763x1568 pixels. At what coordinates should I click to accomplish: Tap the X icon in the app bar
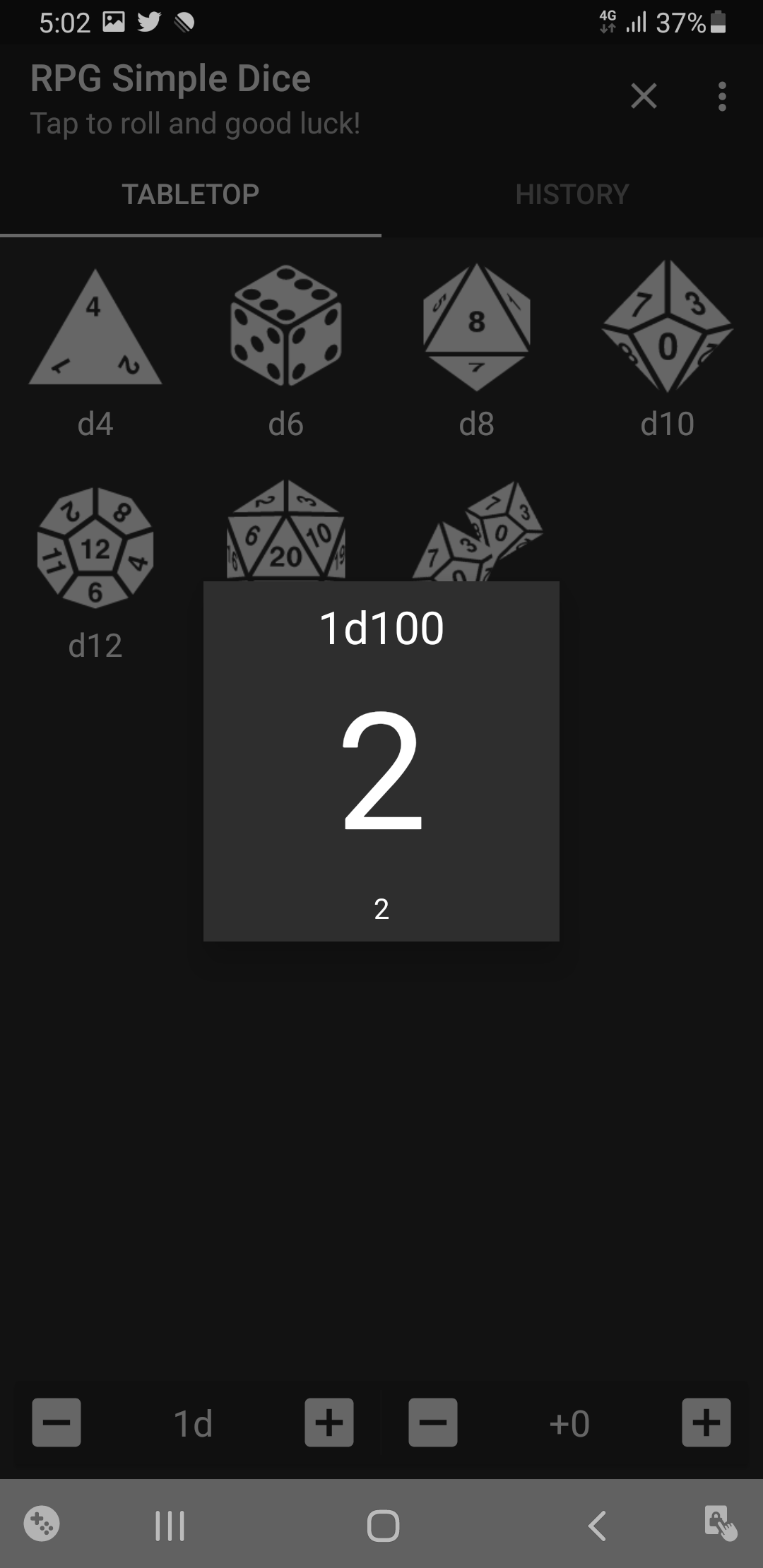pyautogui.click(x=644, y=96)
